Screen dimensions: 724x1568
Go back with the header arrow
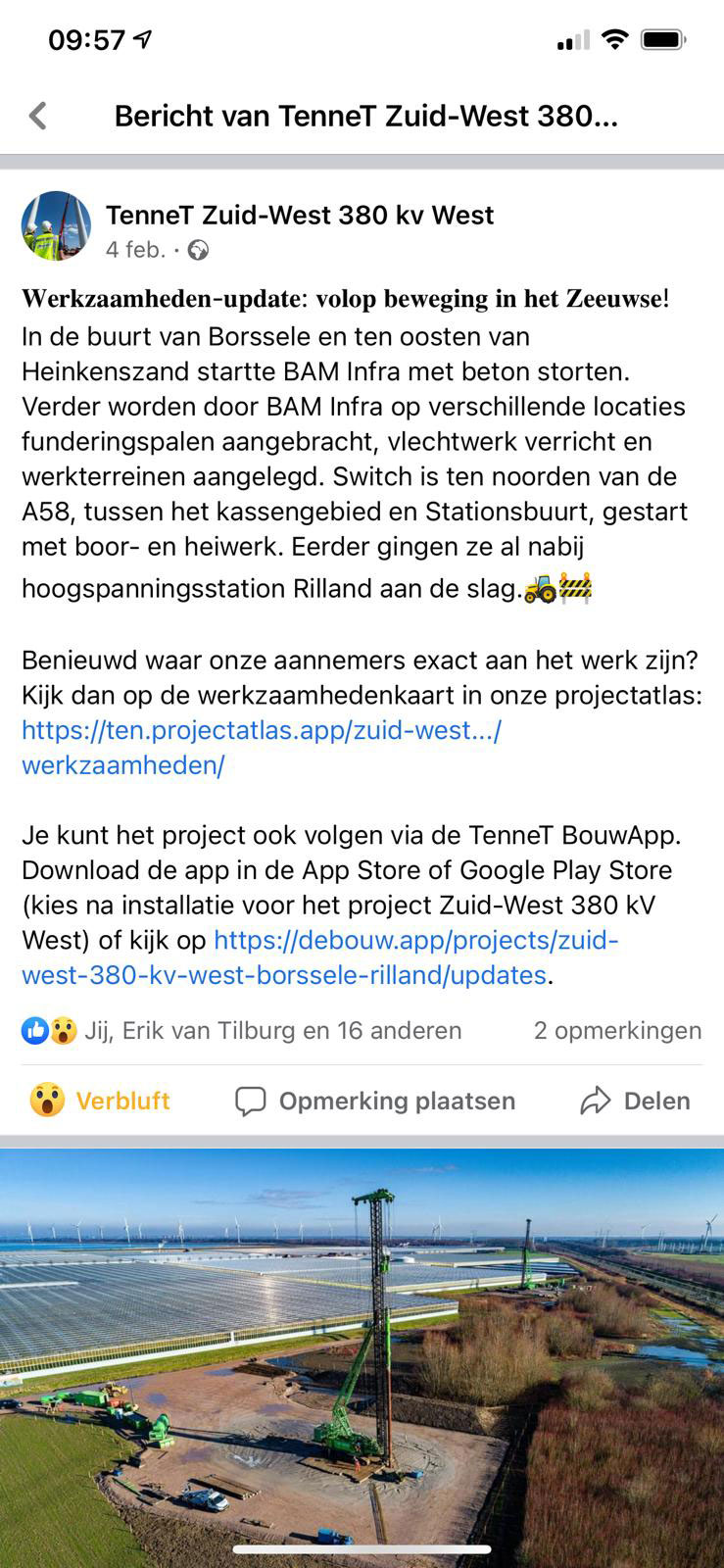[x=38, y=116]
